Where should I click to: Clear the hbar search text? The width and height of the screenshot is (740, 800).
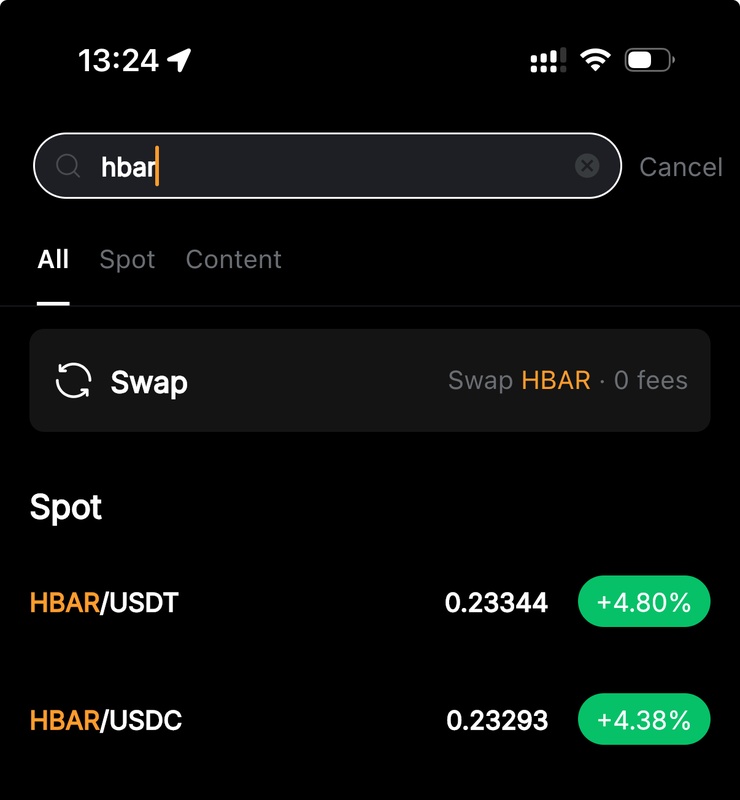click(x=587, y=166)
